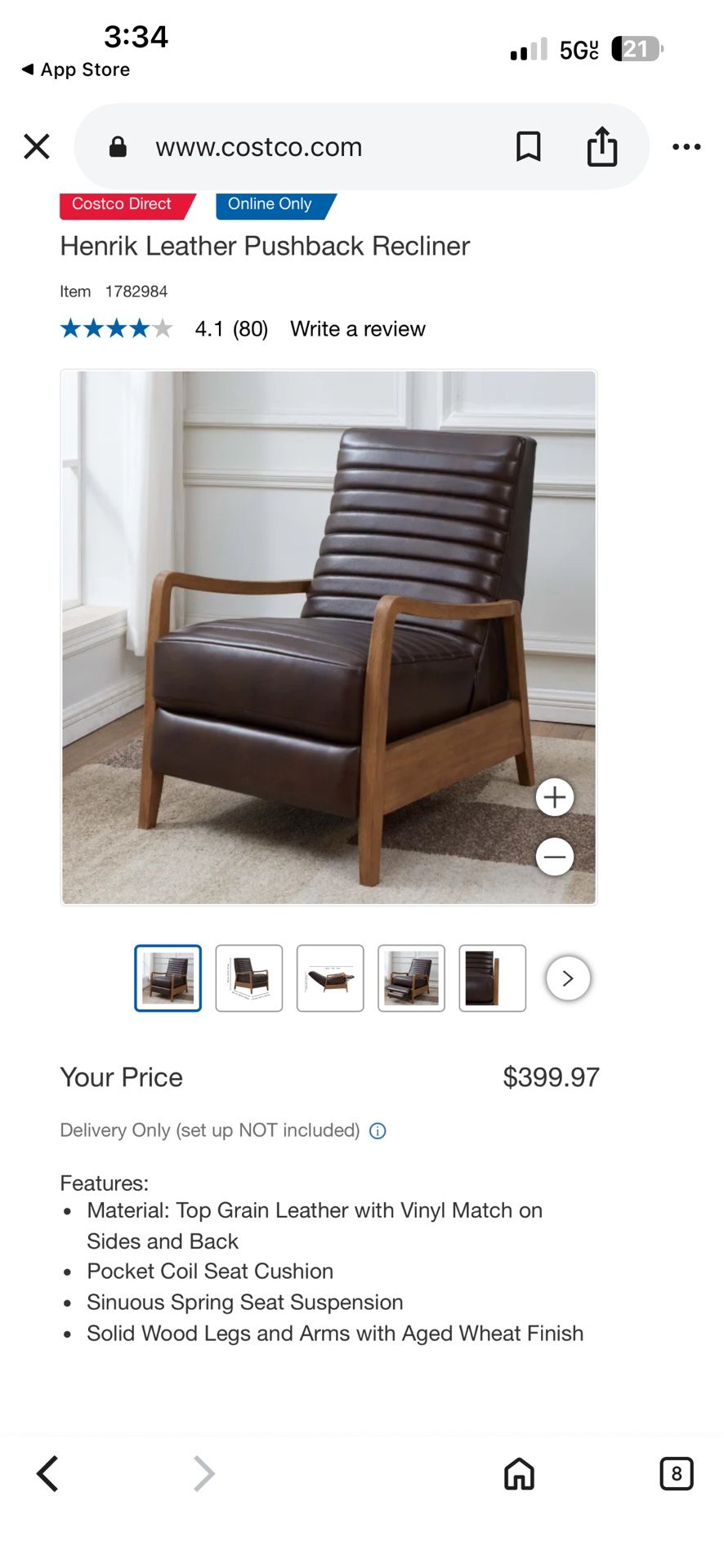Open Delivery Only info icon
This screenshot has width=724, height=1568.
coord(378,1131)
